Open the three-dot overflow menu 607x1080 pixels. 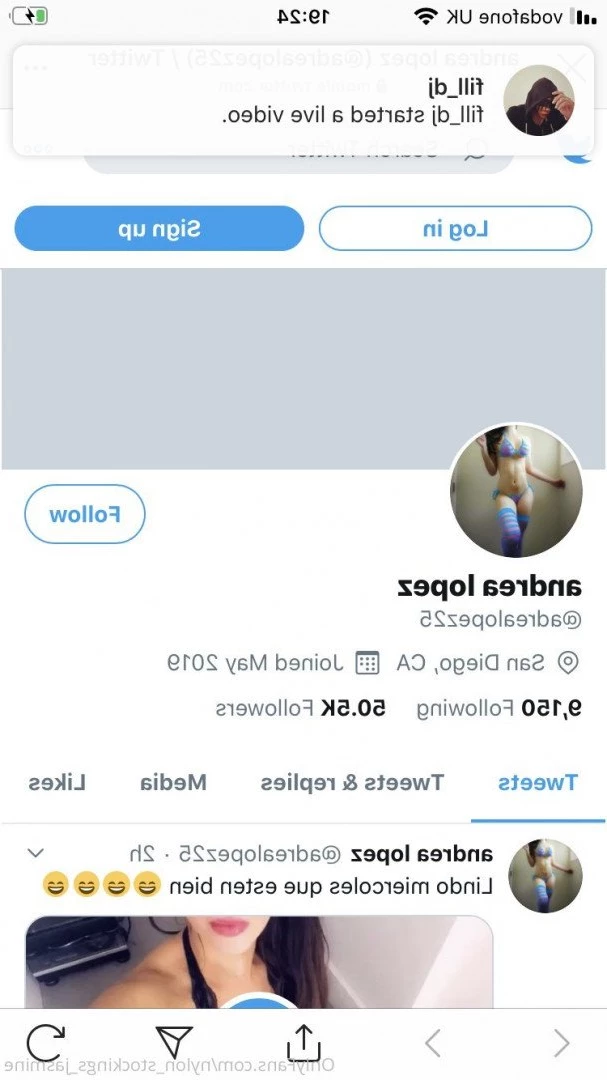click(x=36, y=67)
